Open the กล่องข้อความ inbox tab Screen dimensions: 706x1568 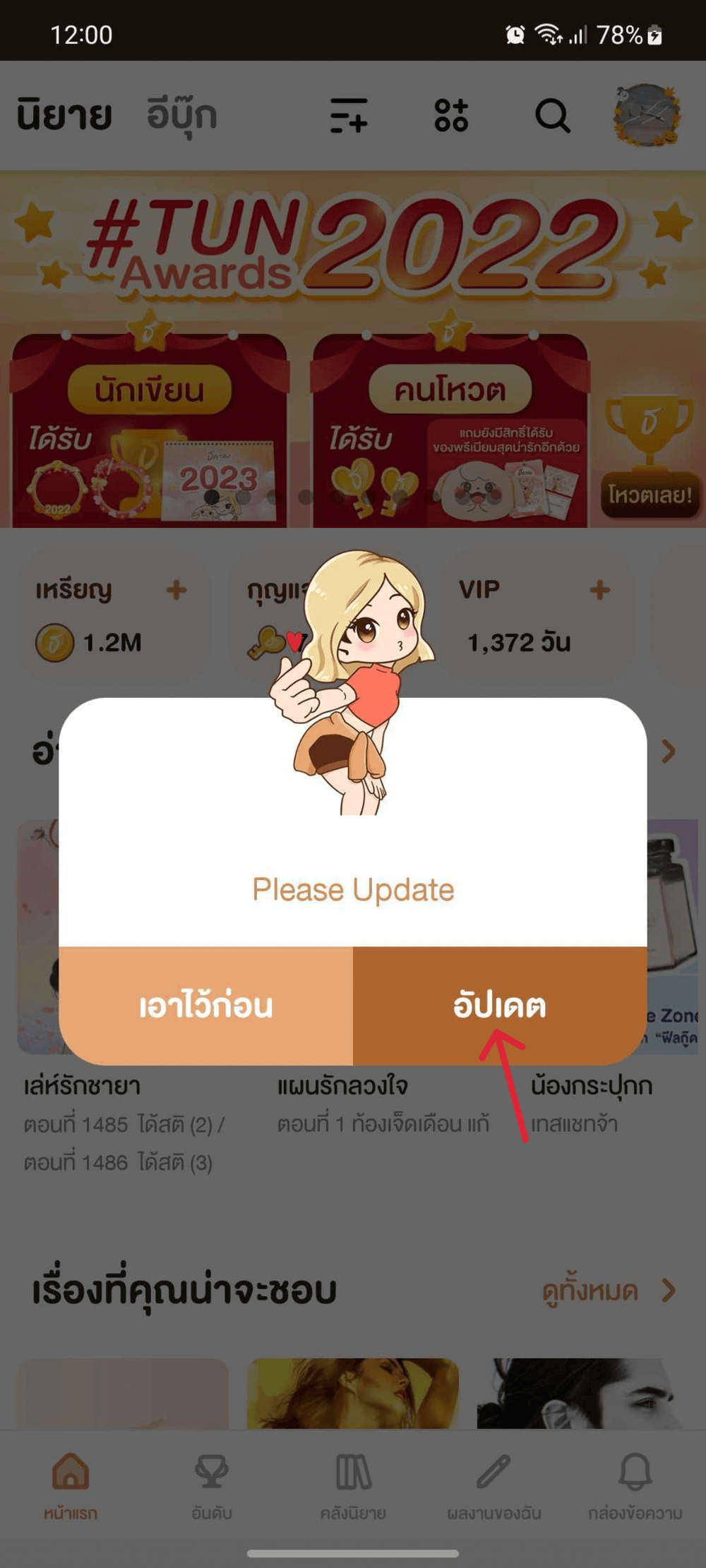pyautogui.click(x=635, y=1485)
